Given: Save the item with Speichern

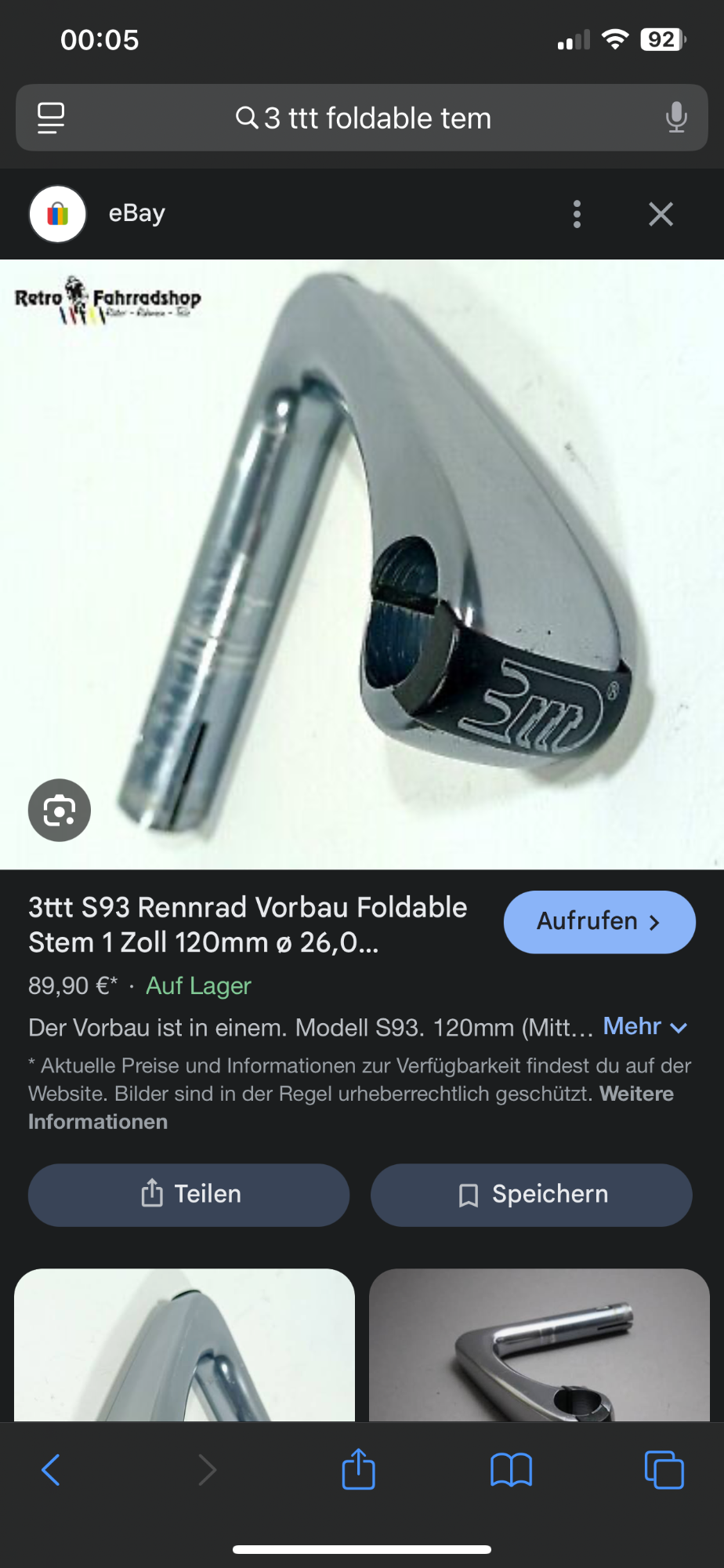Looking at the screenshot, I should [531, 1195].
